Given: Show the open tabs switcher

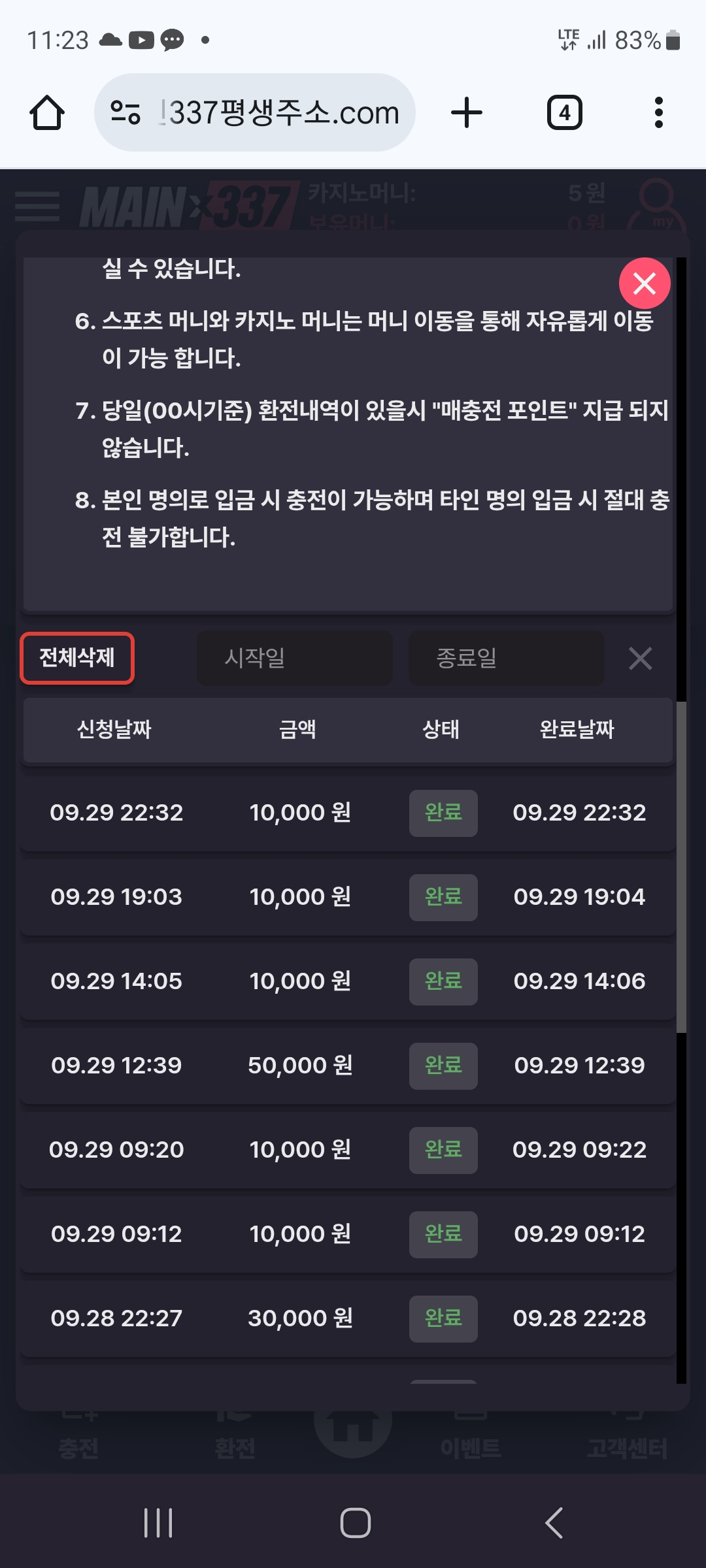Looking at the screenshot, I should point(564,112).
